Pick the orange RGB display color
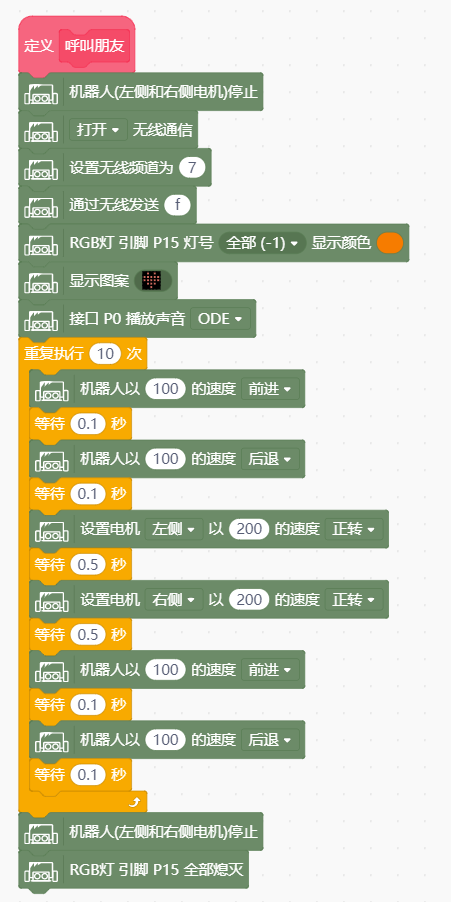Image resolution: width=451 pixels, height=902 pixels. 390,243
